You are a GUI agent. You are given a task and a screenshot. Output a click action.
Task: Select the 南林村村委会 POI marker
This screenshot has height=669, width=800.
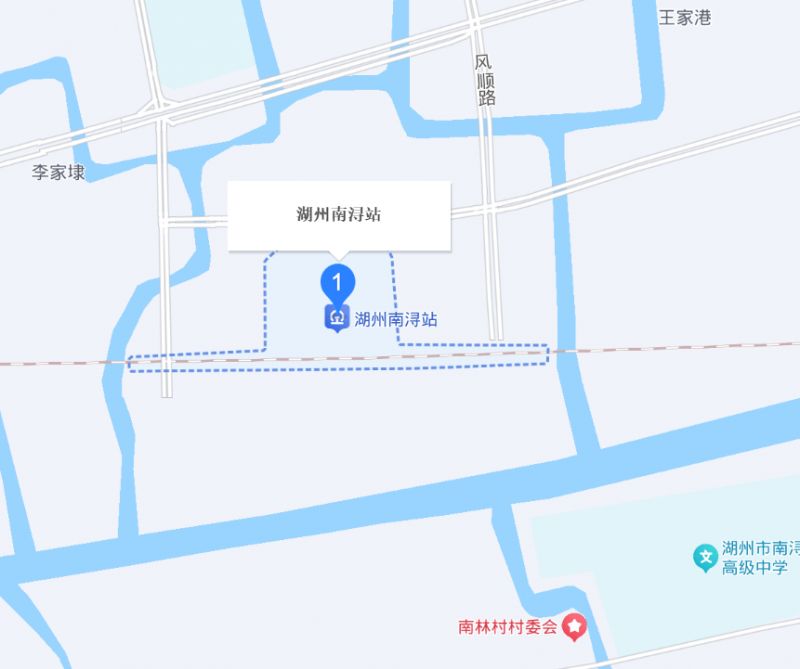pos(574,628)
